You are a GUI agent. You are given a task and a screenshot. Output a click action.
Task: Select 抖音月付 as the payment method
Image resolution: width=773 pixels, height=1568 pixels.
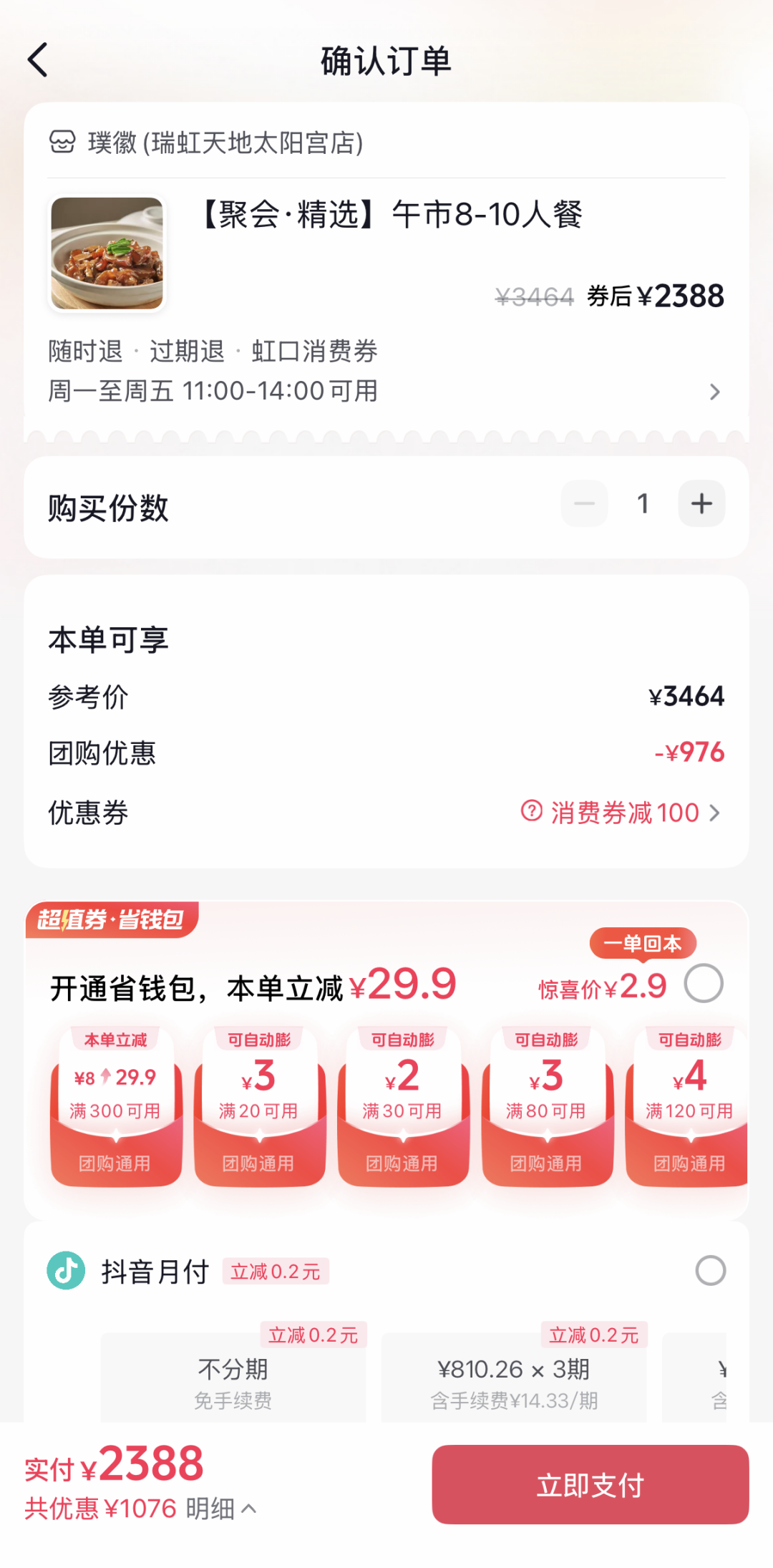pyautogui.click(x=711, y=1271)
